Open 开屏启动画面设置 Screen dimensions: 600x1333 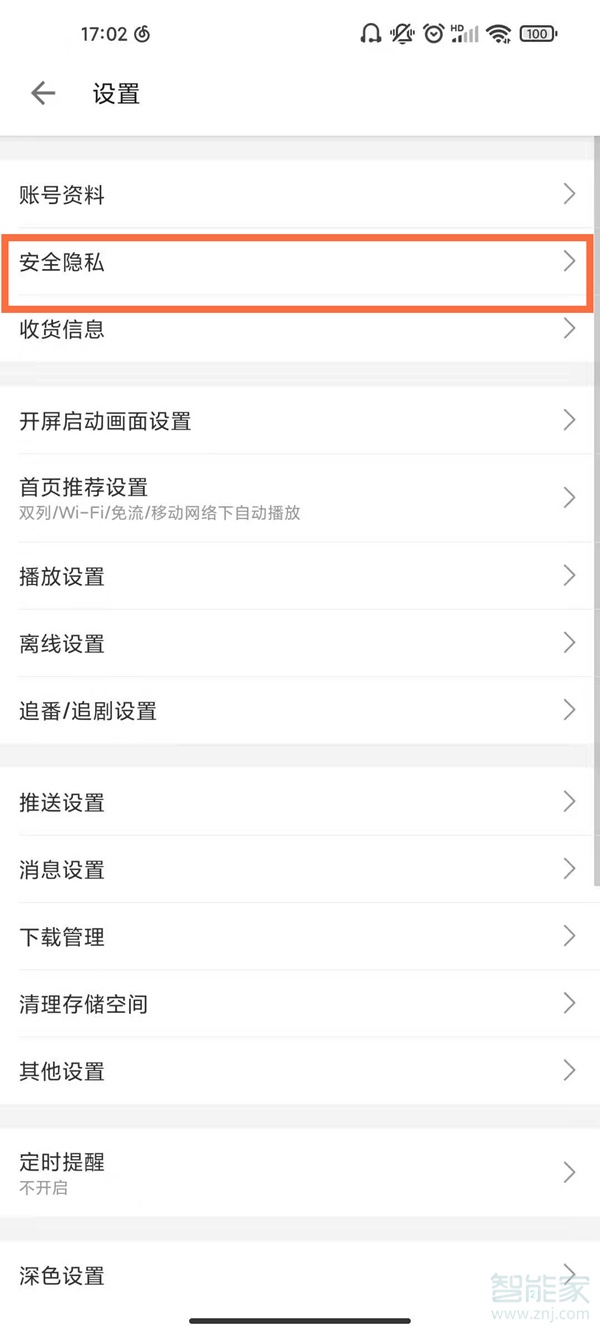point(300,421)
